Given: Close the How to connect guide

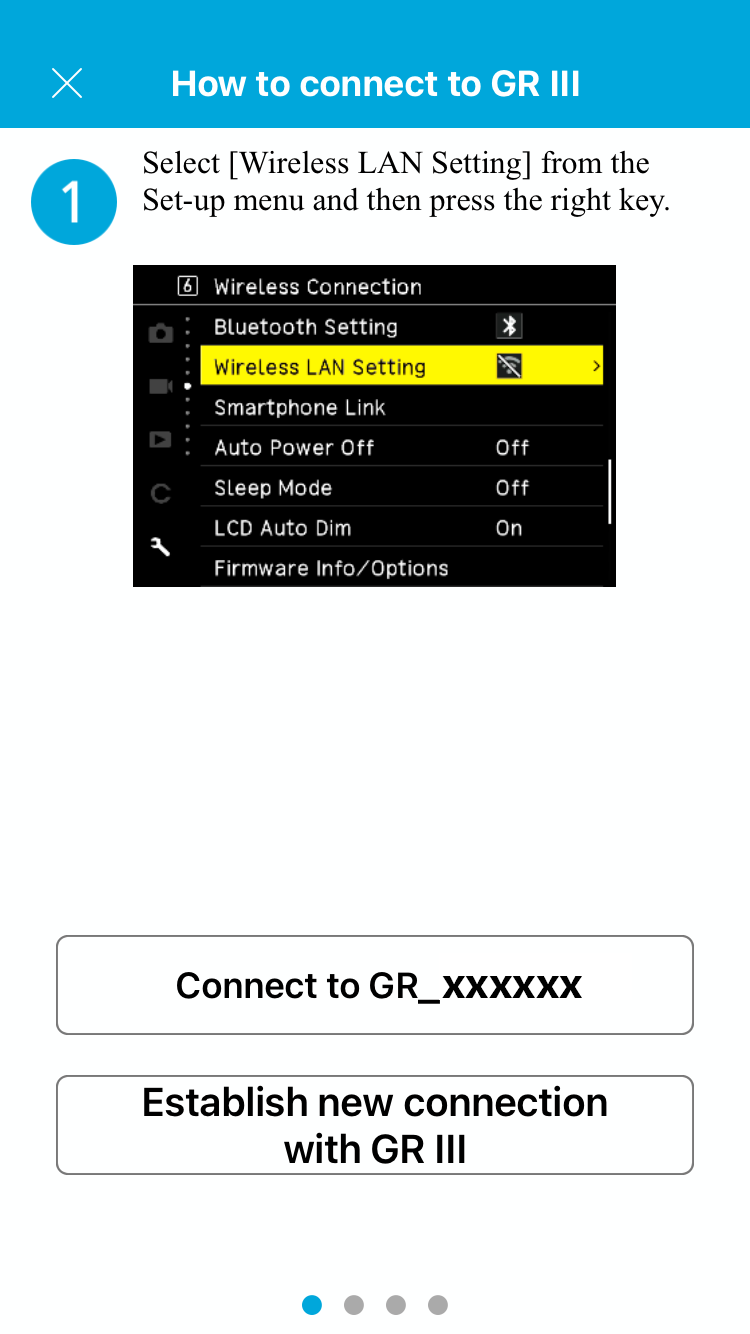Looking at the screenshot, I should click(67, 83).
